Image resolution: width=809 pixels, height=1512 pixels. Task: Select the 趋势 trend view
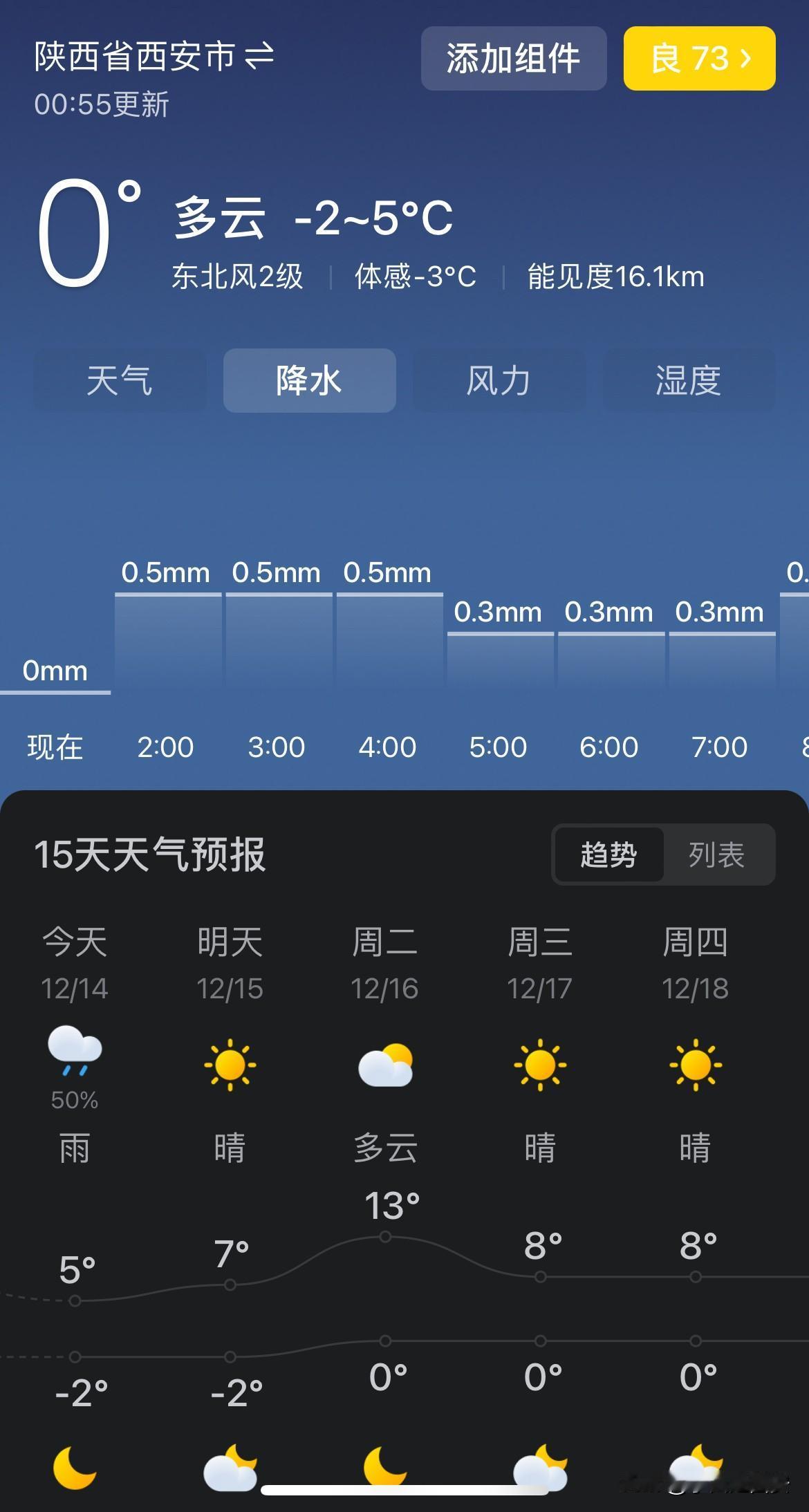(608, 855)
